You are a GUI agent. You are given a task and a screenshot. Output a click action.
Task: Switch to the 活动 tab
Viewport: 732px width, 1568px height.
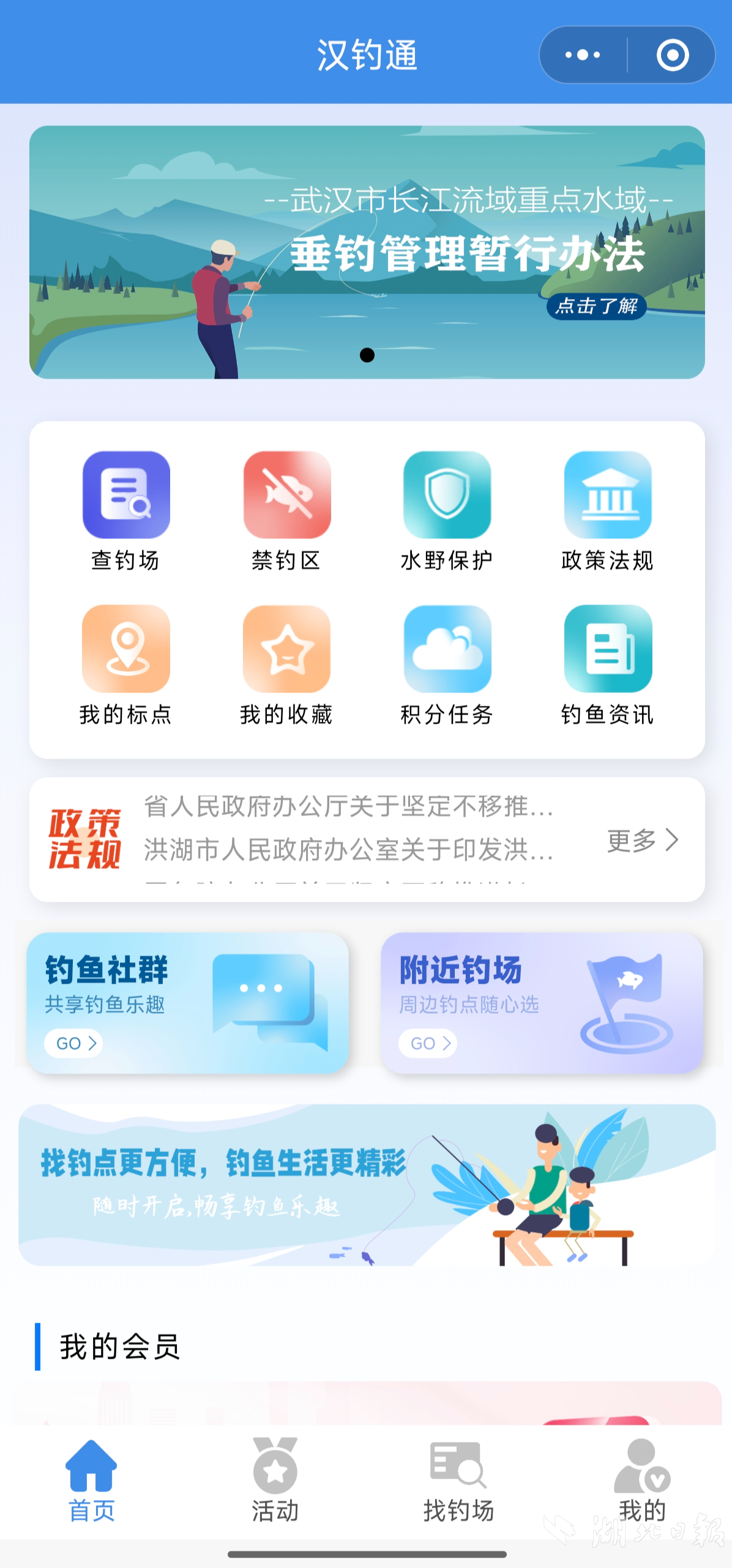(275, 1481)
